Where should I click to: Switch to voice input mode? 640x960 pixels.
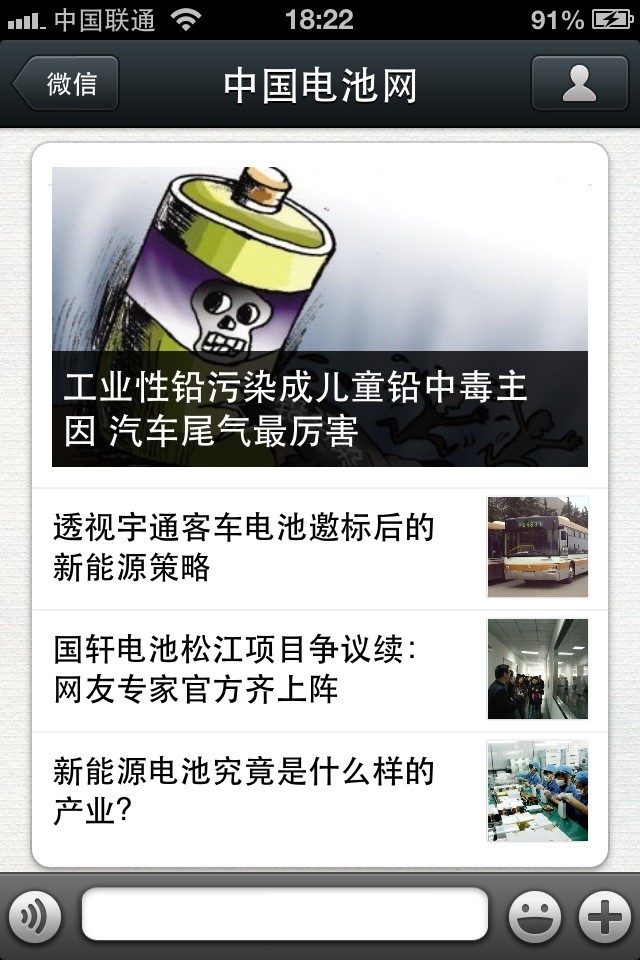(x=35, y=915)
